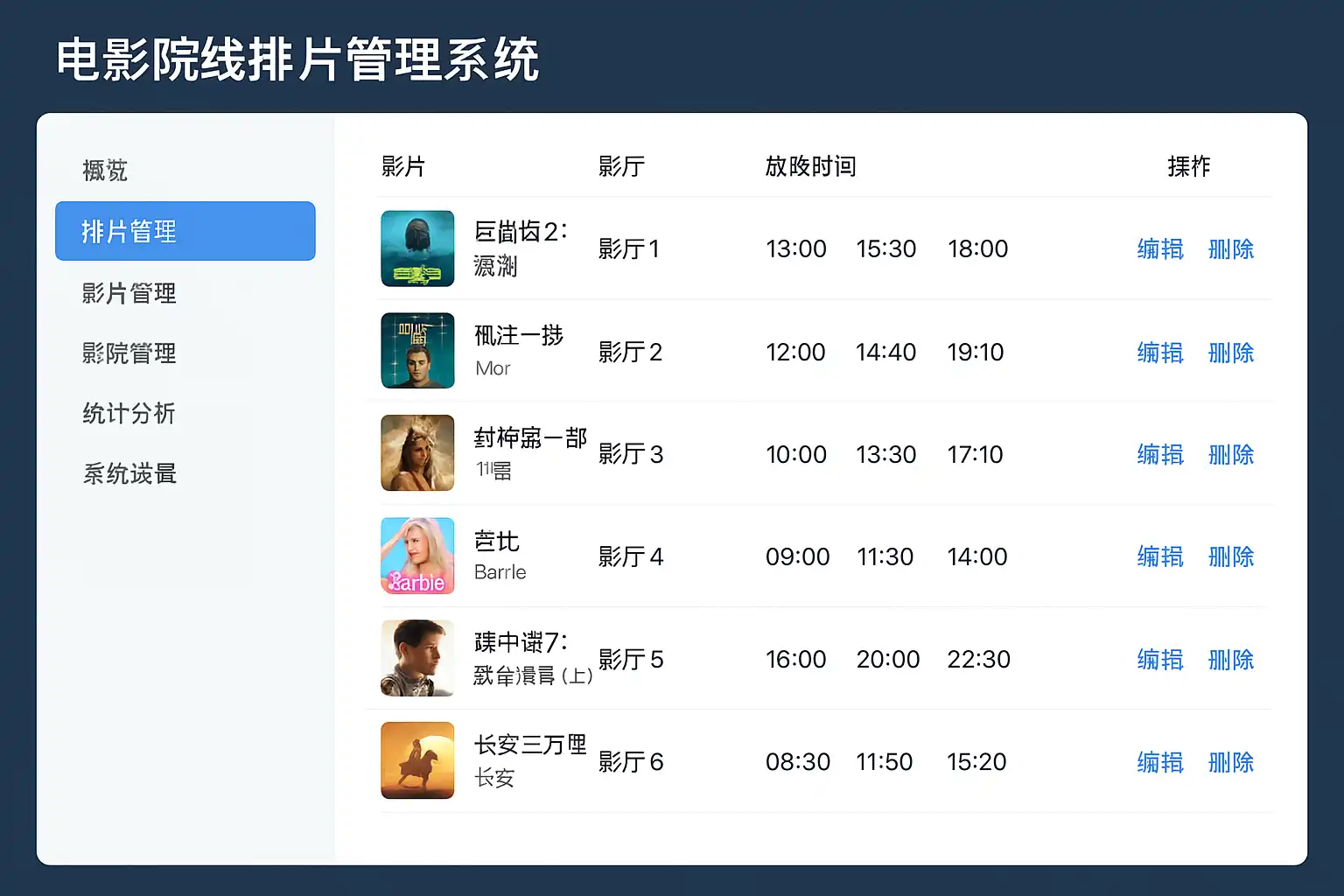Screen dimensions: 1344x896
Task: Delete the 长安三万里 schedule in 影厅6
Action: click(1230, 762)
